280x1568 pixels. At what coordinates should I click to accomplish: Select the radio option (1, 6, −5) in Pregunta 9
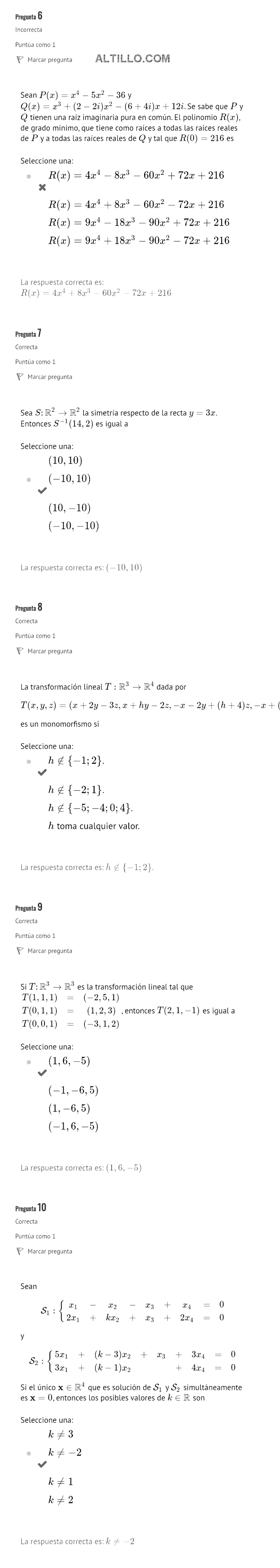(29, 1061)
